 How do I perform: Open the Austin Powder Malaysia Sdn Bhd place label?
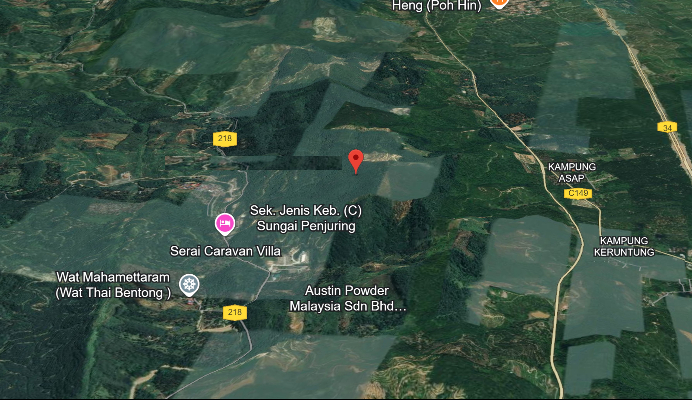347,298
